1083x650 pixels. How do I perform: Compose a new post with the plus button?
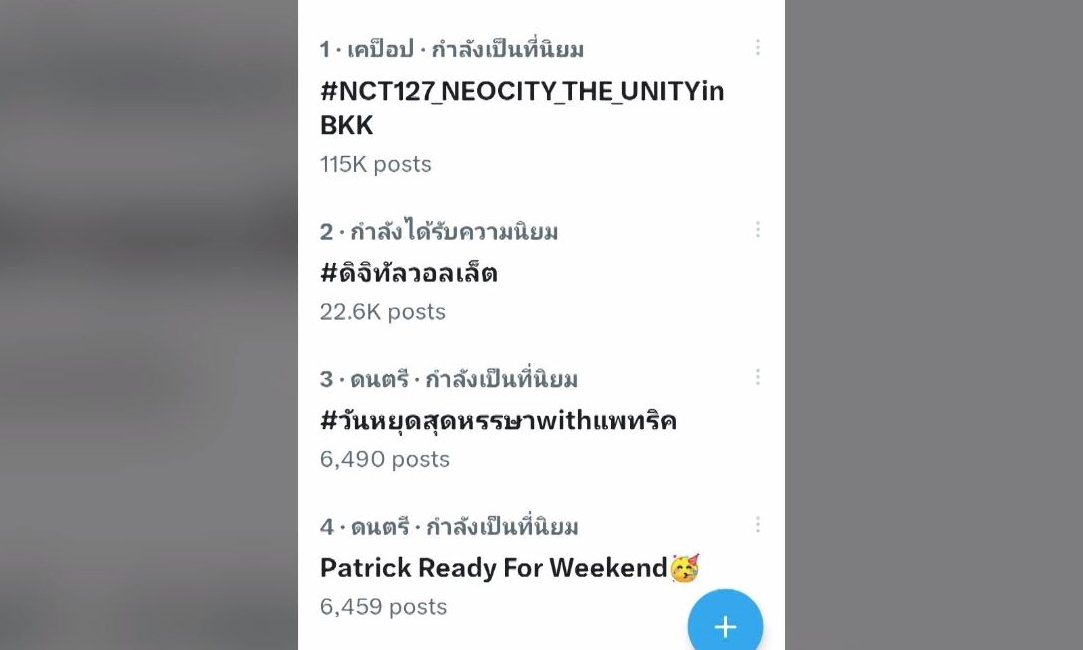click(x=725, y=625)
